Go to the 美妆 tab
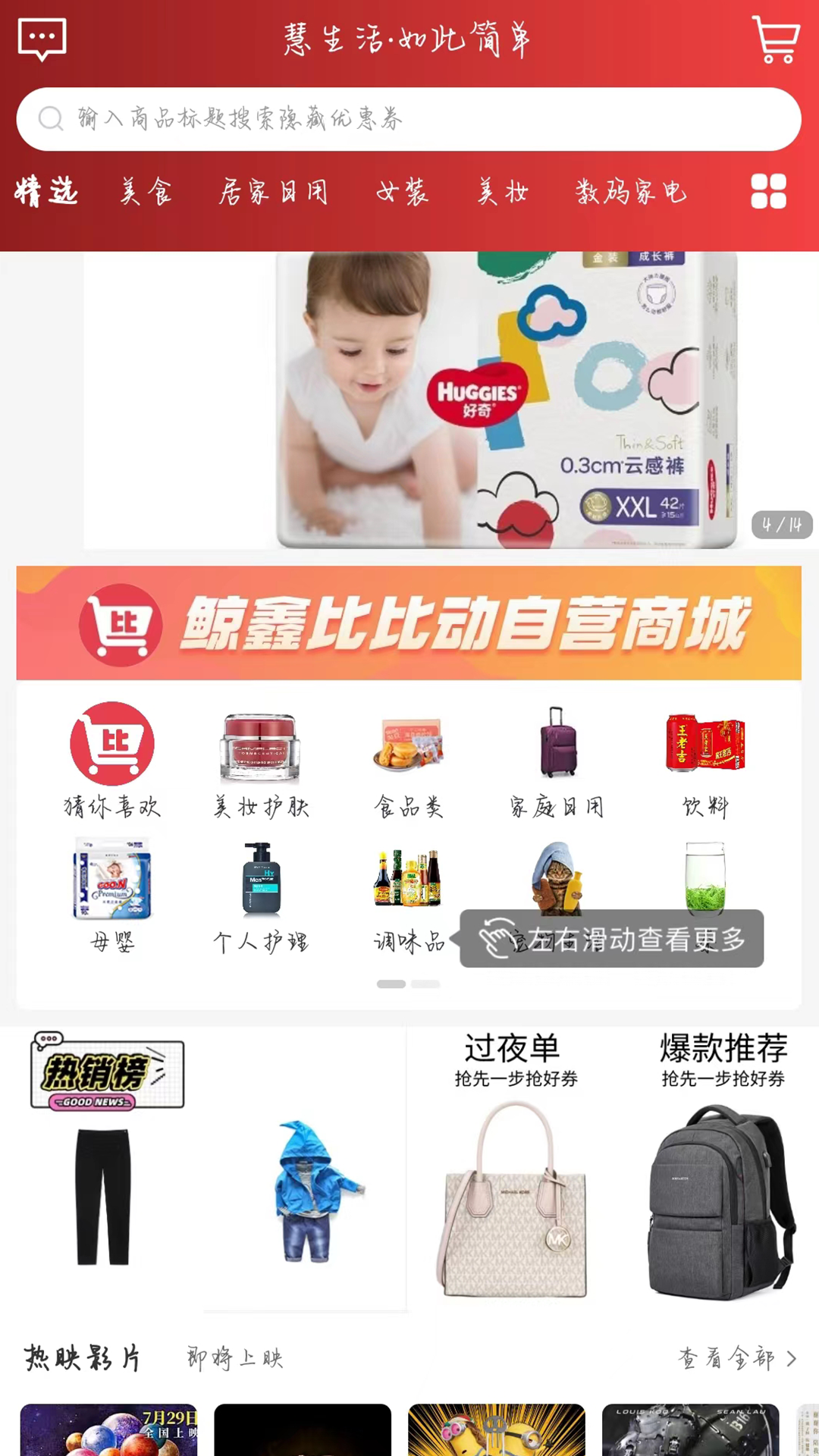 503,192
